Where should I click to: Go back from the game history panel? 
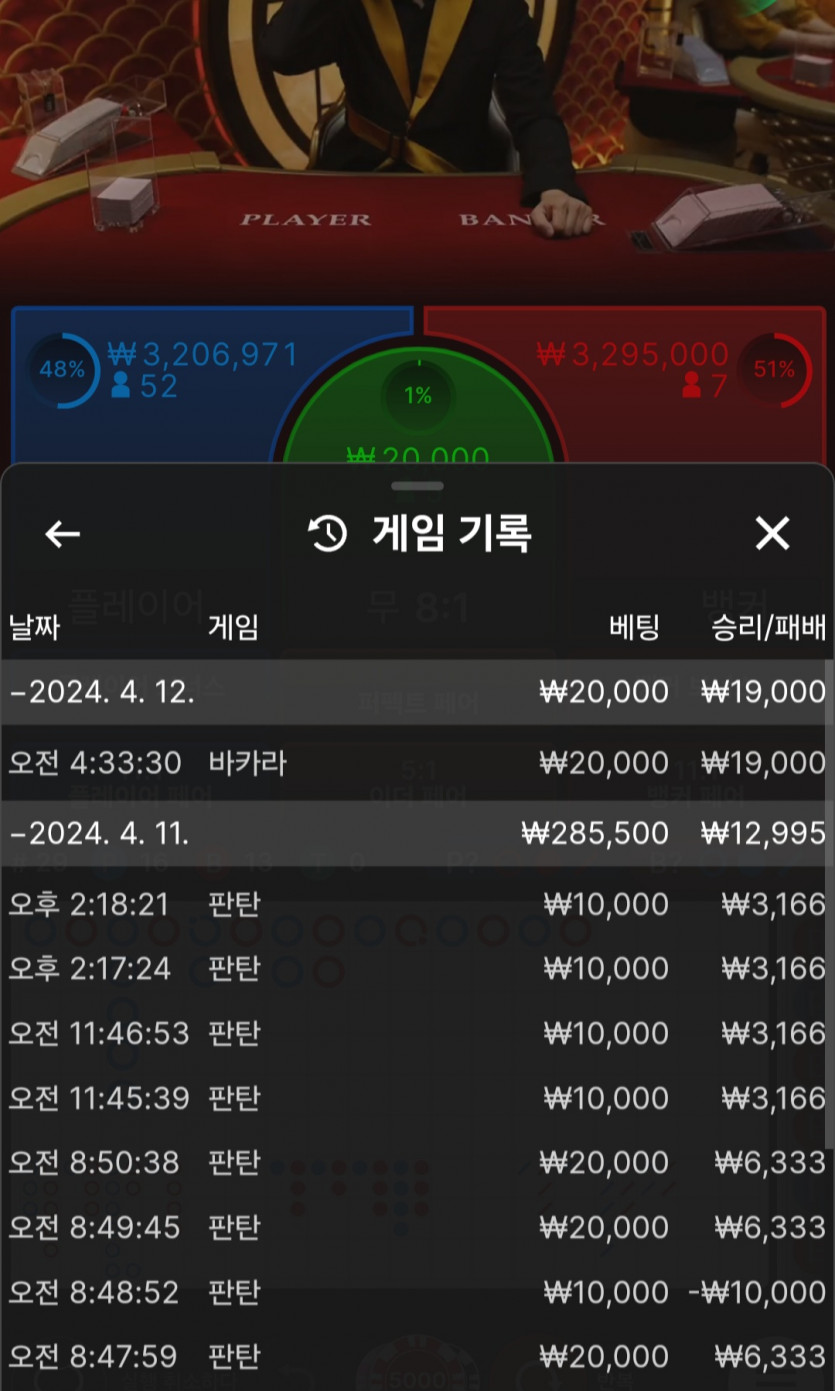62,534
